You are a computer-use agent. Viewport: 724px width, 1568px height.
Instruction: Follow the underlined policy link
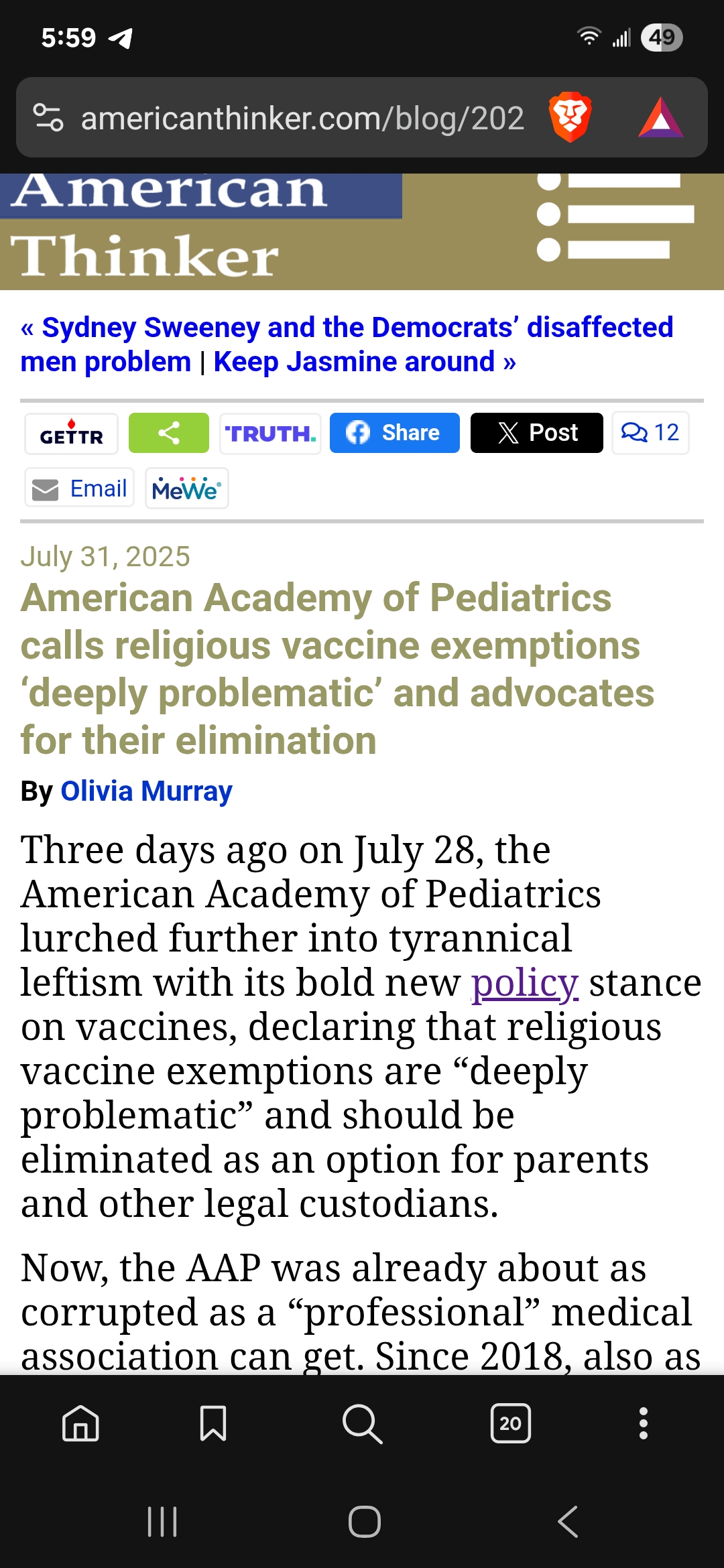525,983
